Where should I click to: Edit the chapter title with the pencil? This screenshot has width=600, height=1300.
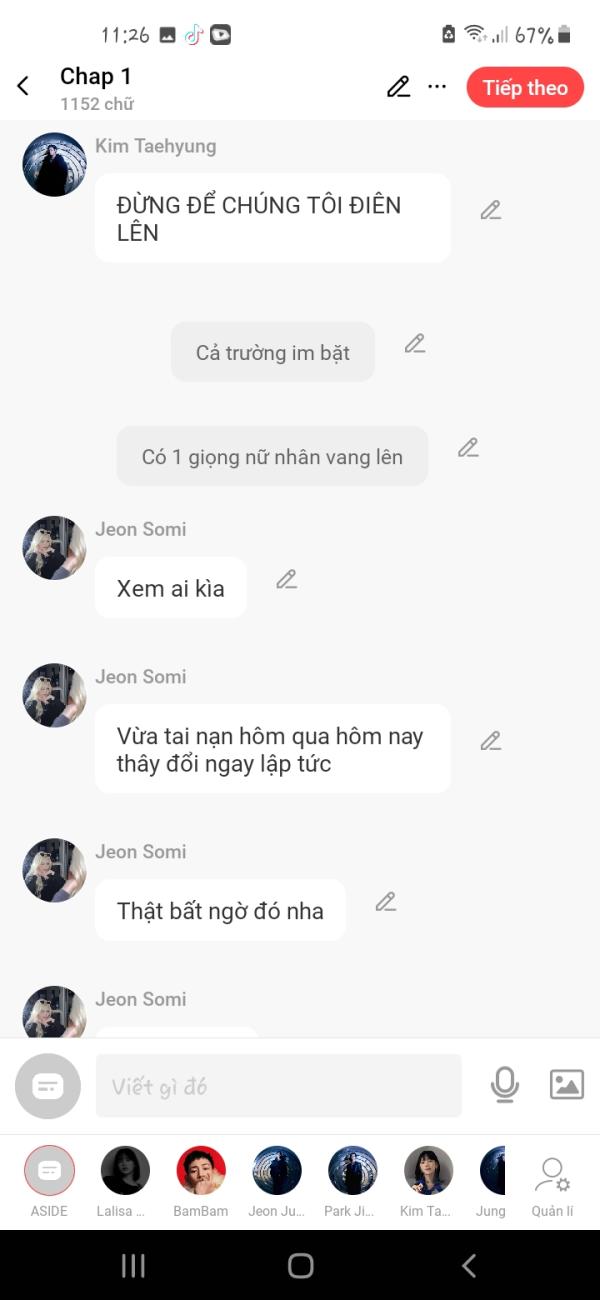[398, 87]
